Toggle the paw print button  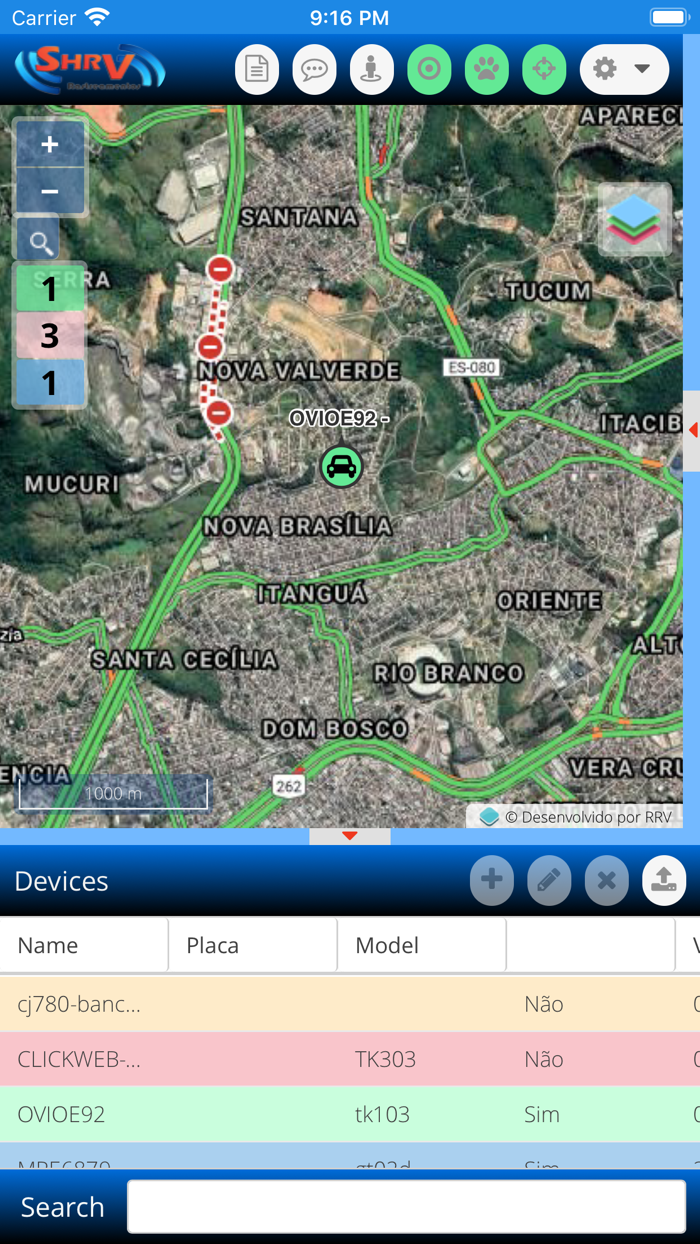tap(487, 70)
